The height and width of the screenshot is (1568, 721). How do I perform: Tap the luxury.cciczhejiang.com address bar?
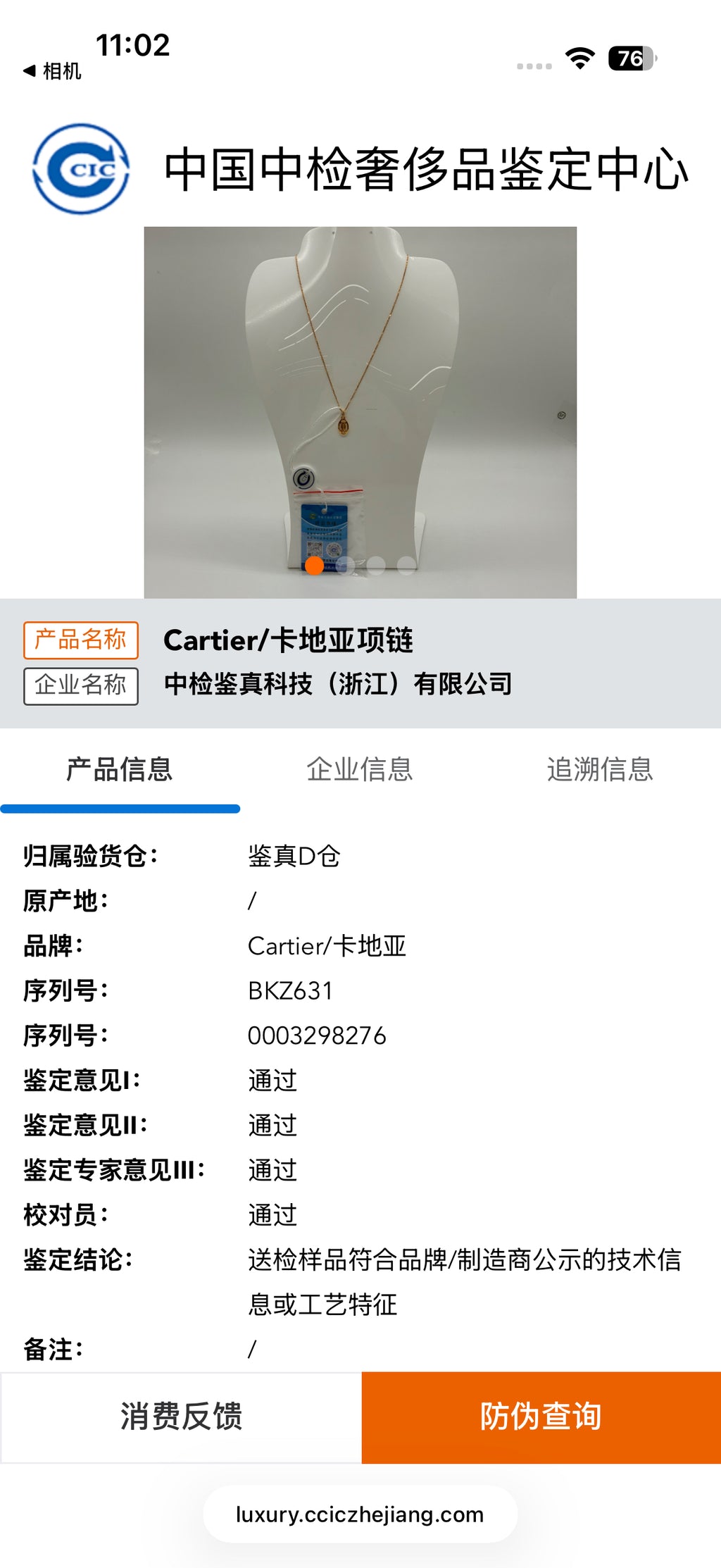(360, 1514)
